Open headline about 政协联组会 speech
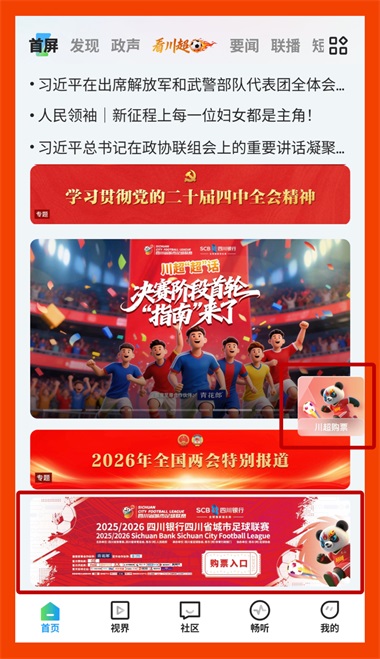 click(187, 147)
